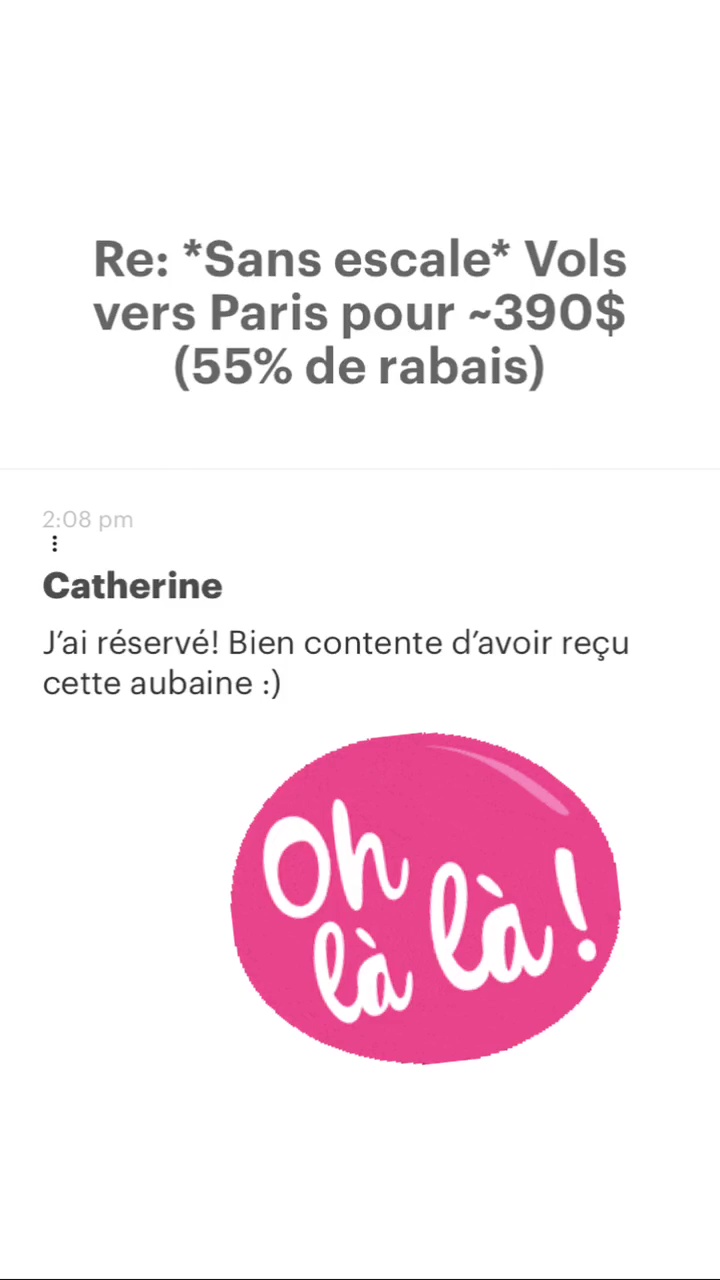Click the sender name Catherine

pyautogui.click(x=132, y=586)
